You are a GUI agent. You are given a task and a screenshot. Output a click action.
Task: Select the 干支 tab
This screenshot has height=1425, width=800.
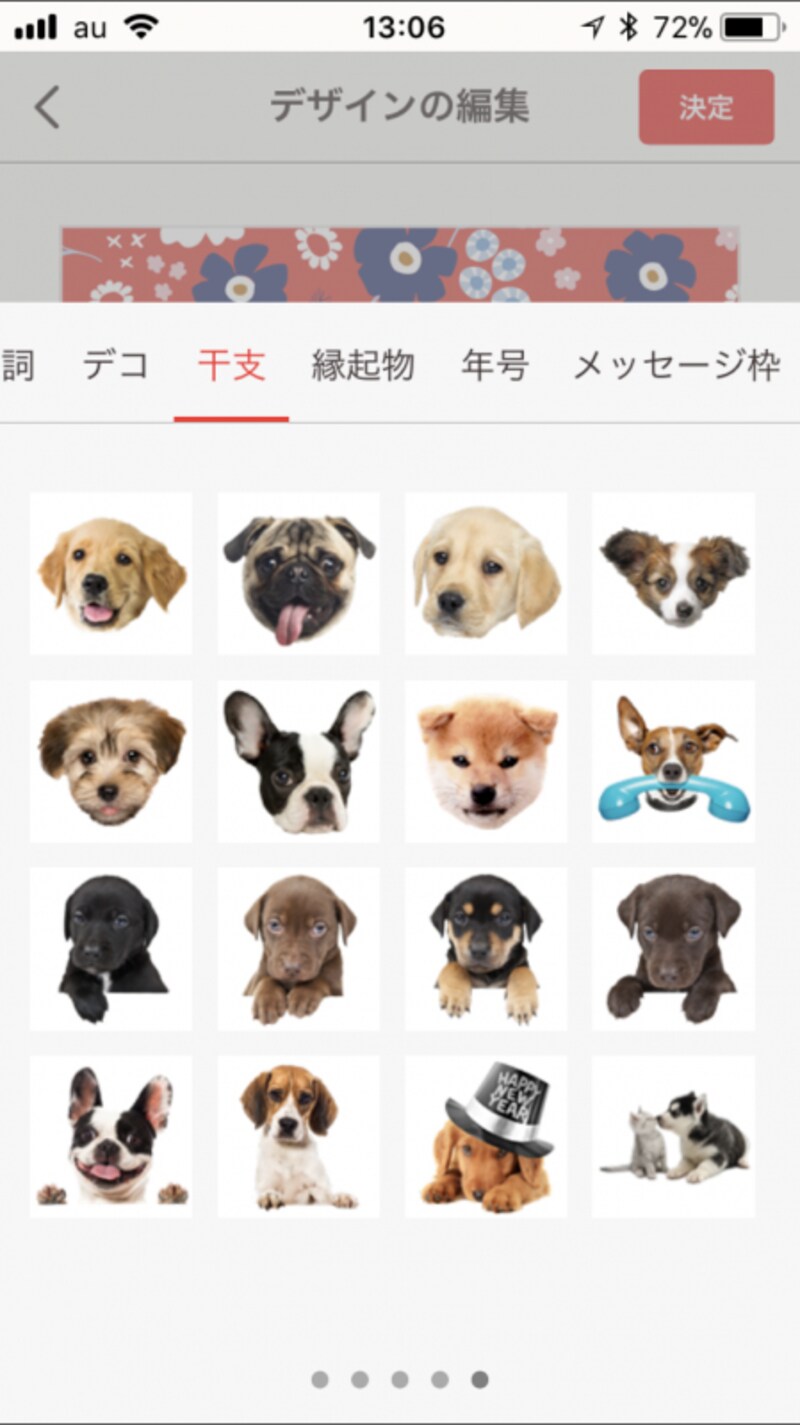click(231, 366)
